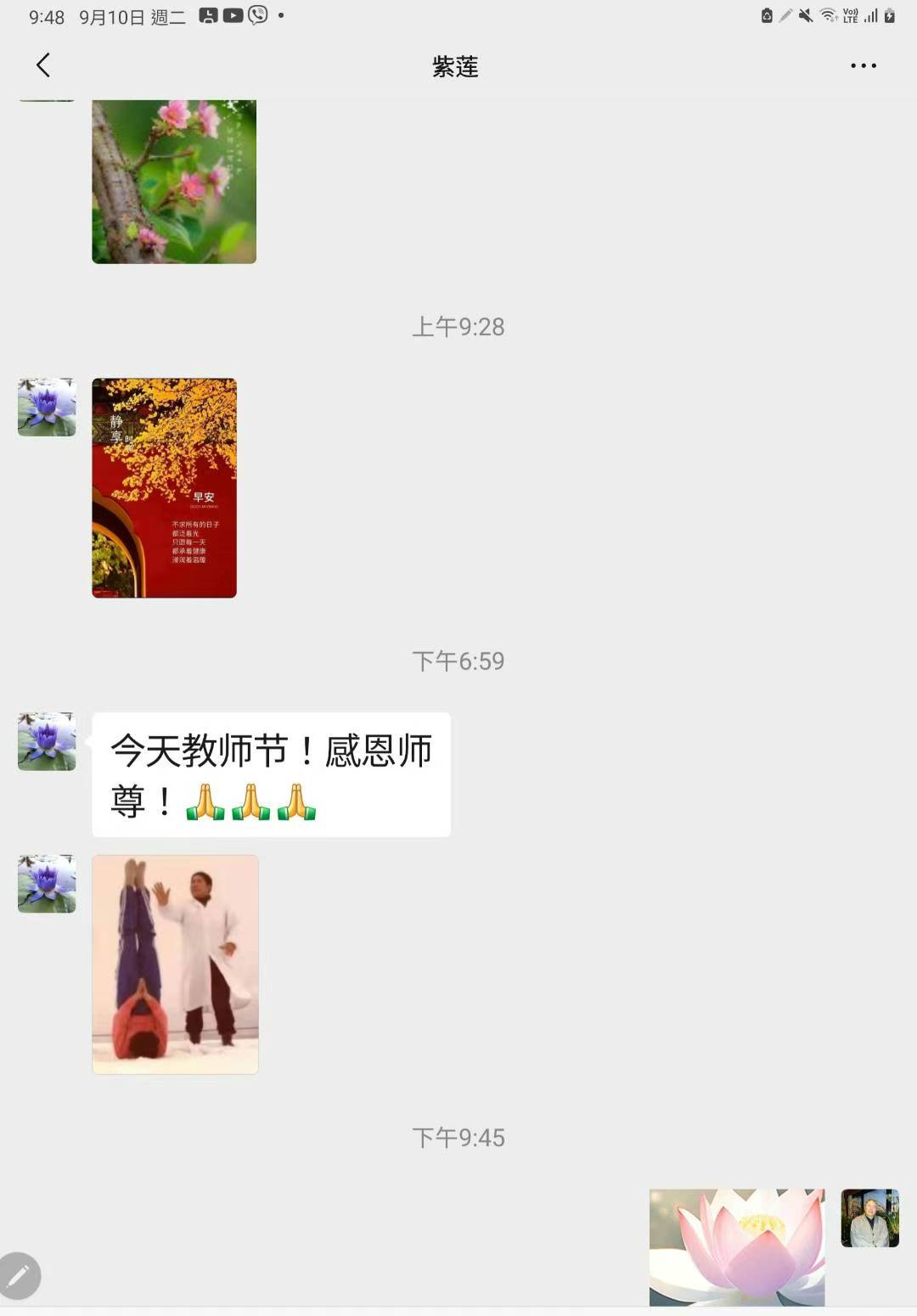This screenshot has height=1316, width=917.
Task: Open the three-dot chat info menu
Action: click(x=863, y=65)
